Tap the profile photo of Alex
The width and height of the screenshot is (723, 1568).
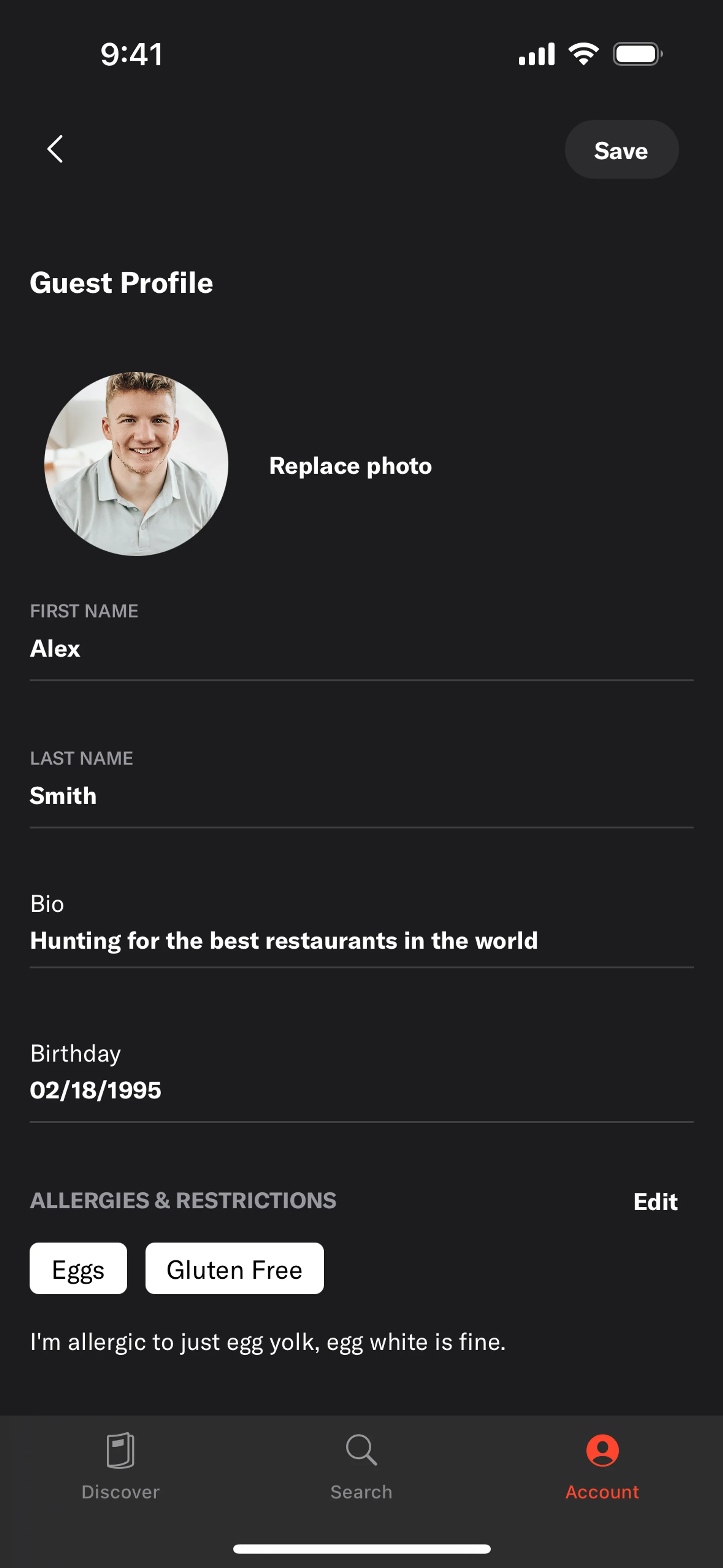(x=136, y=464)
